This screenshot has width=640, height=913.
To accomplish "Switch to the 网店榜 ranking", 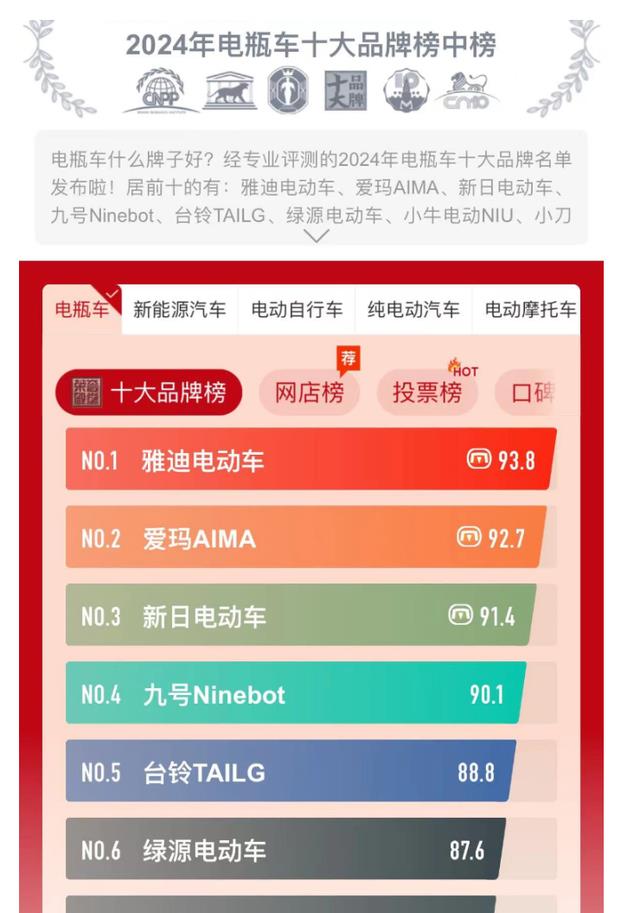I will (x=309, y=392).
